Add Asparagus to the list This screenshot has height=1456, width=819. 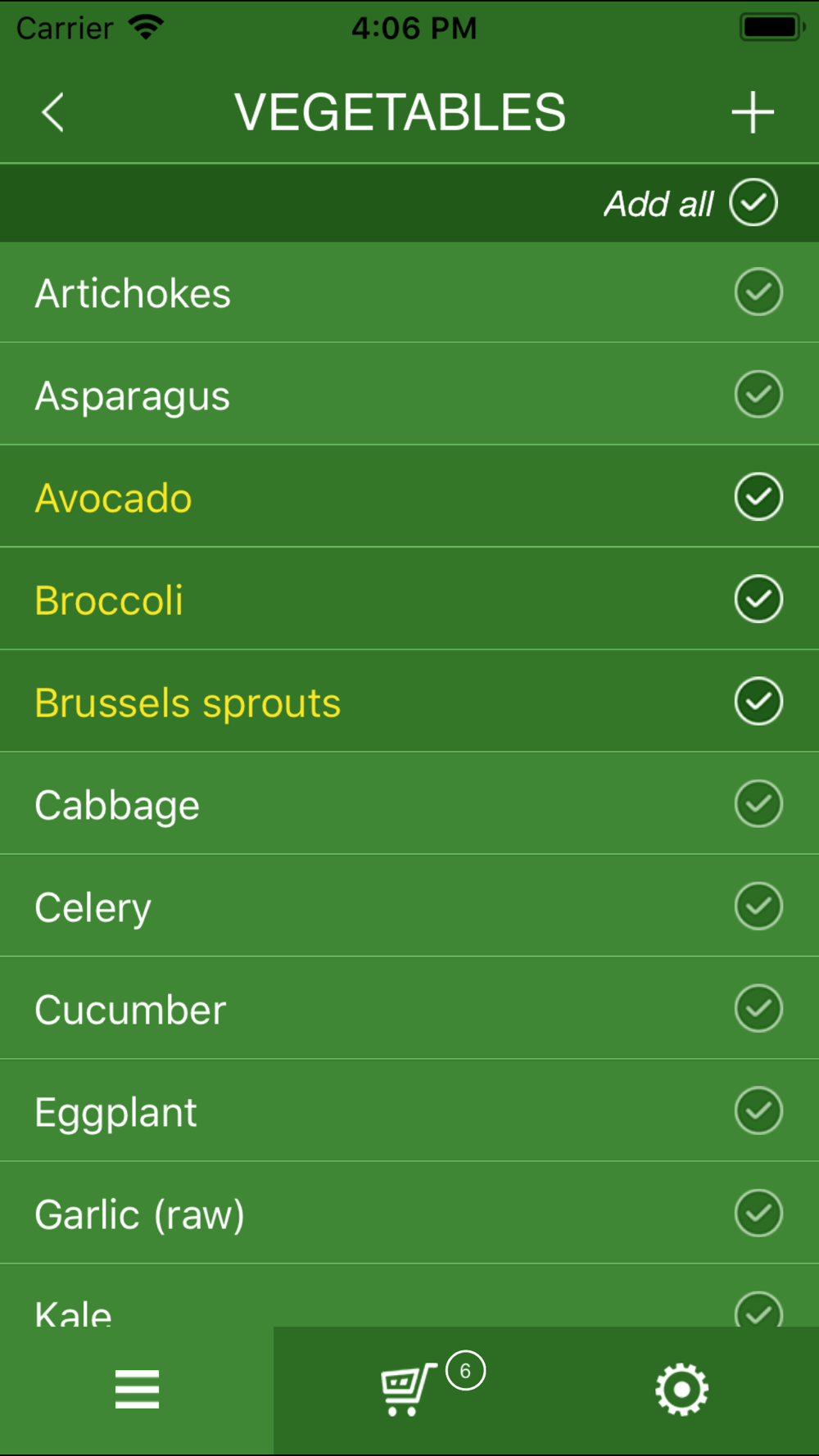(758, 394)
